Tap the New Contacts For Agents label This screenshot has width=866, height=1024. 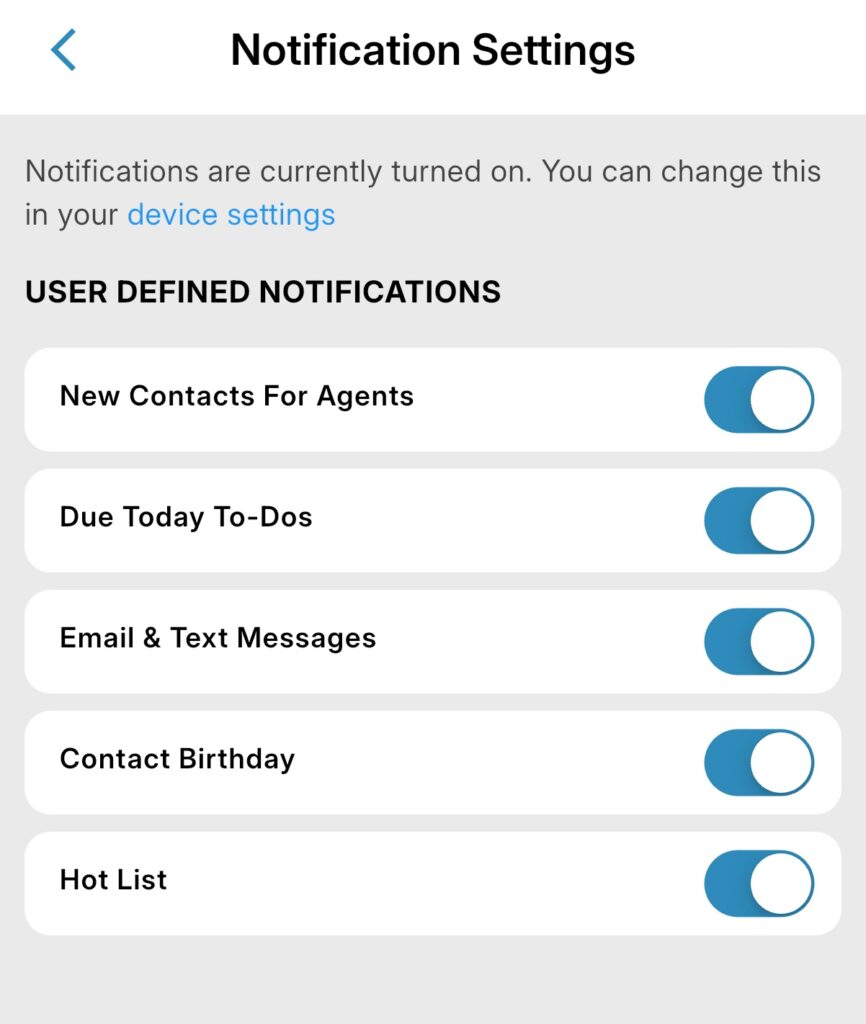237,396
